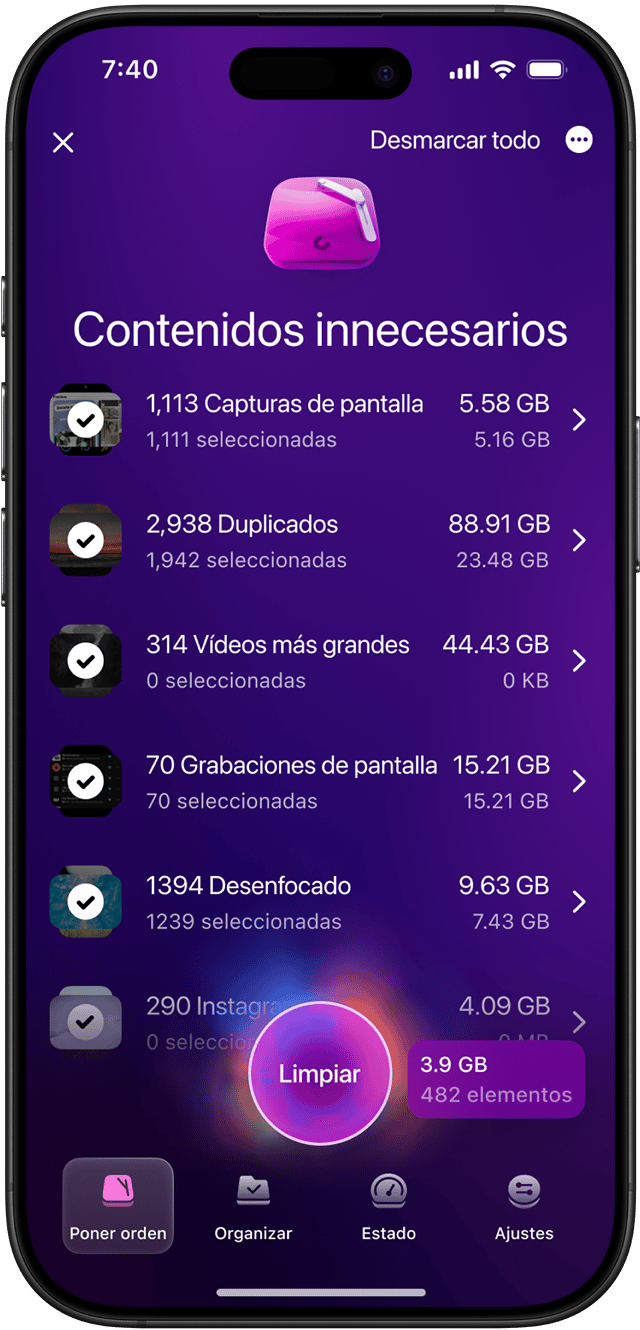Open the three-dot more options menu
This screenshot has height=1330, width=640.
pyautogui.click(x=578, y=141)
